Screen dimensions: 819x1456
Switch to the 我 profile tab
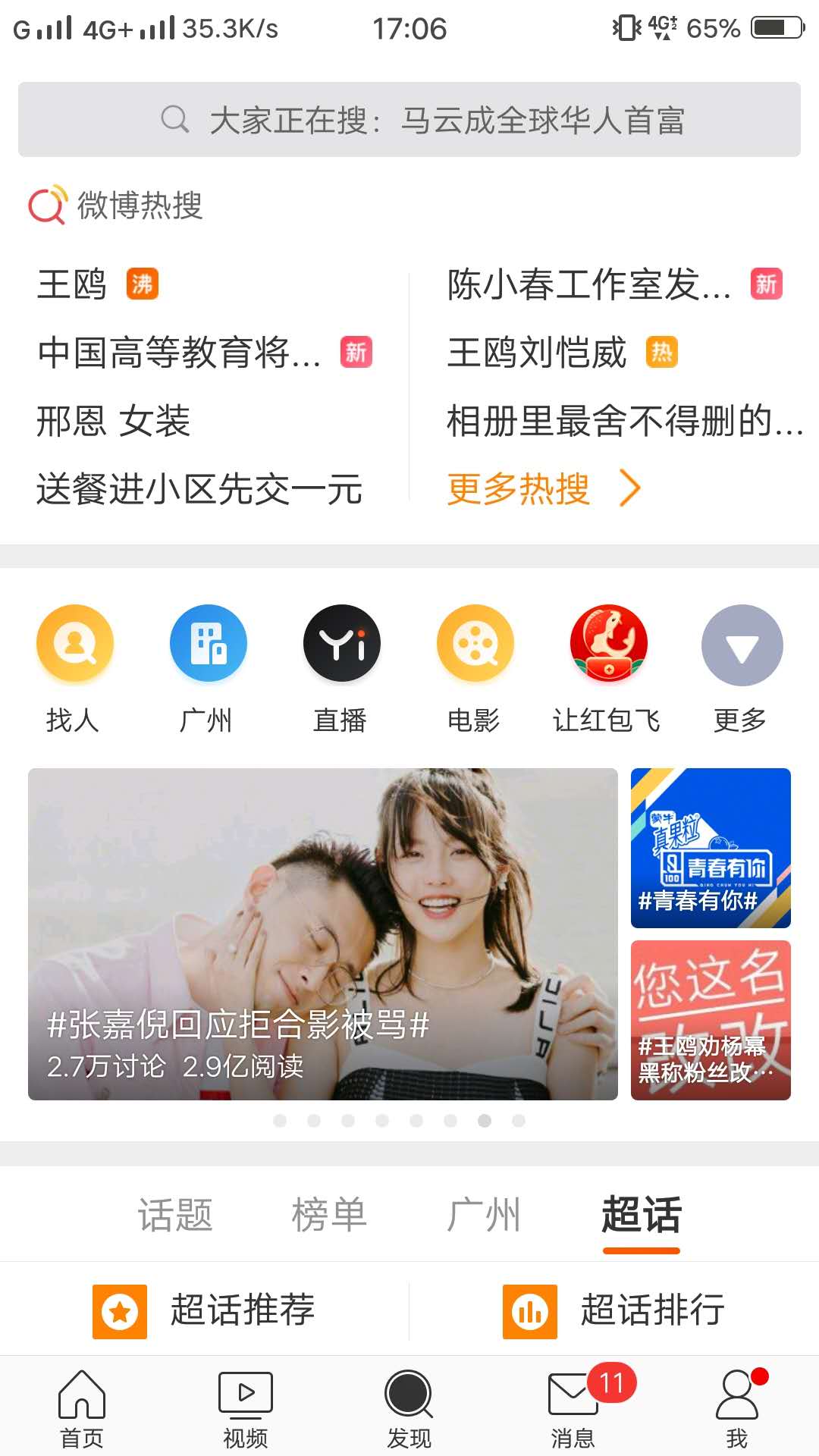point(737,1407)
